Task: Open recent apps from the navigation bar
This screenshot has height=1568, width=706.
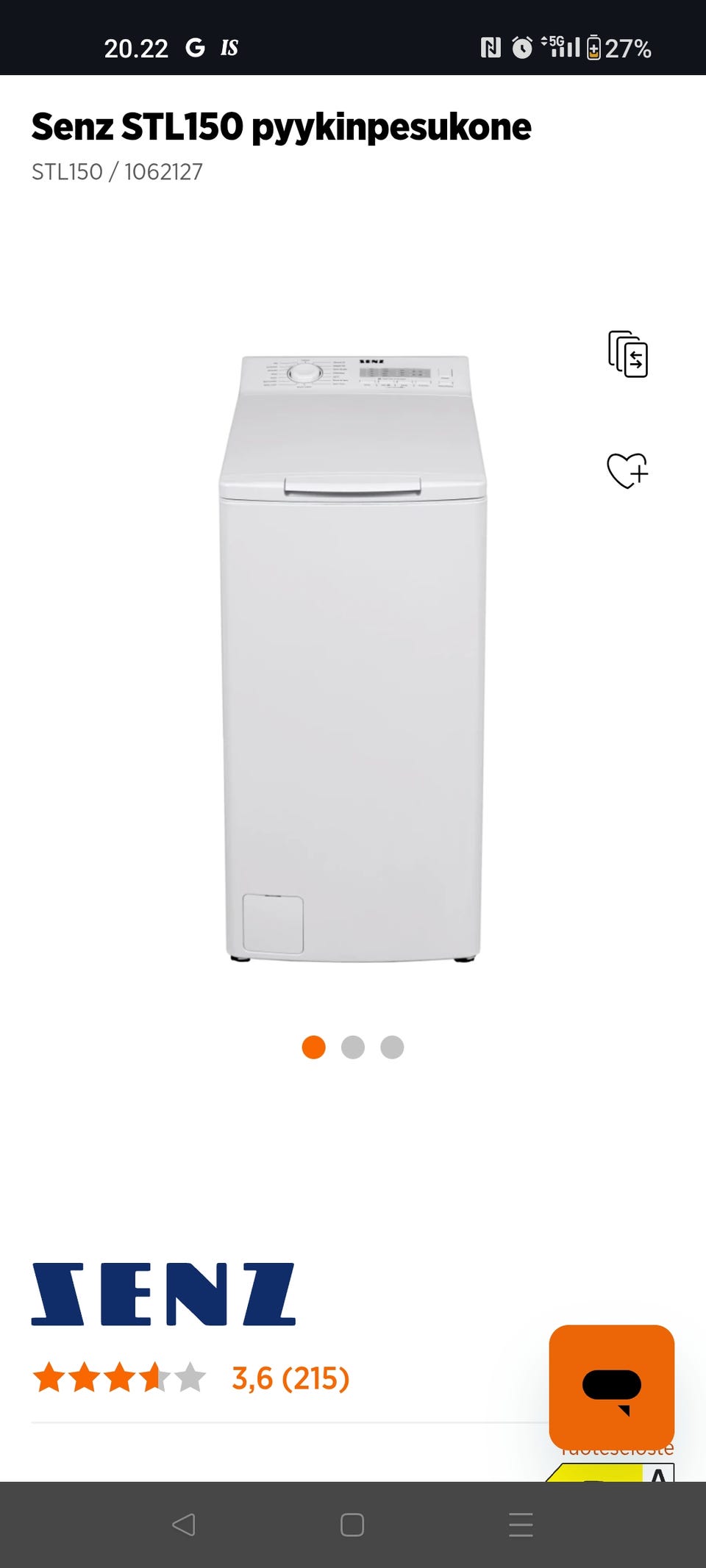Action: pyautogui.click(x=521, y=1525)
